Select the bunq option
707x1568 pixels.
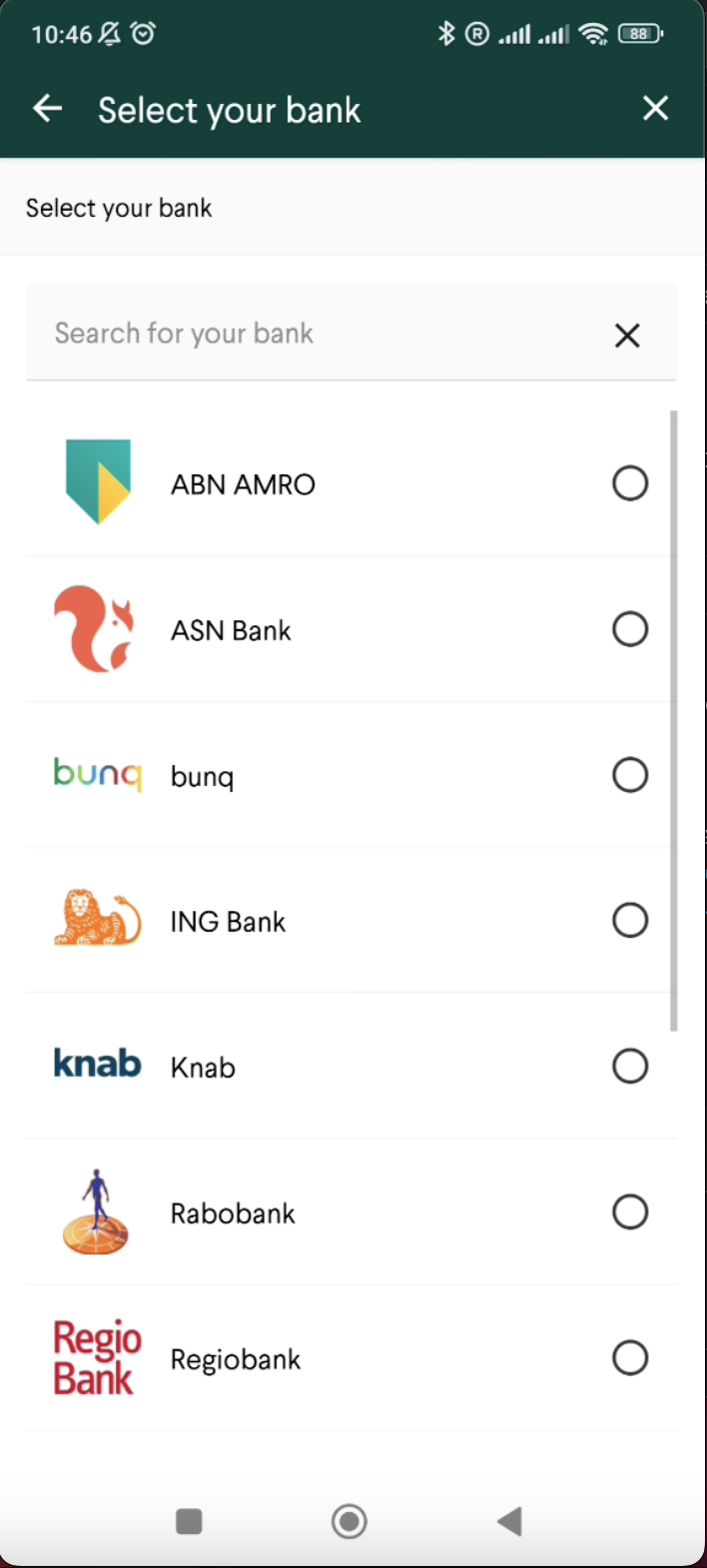351,775
